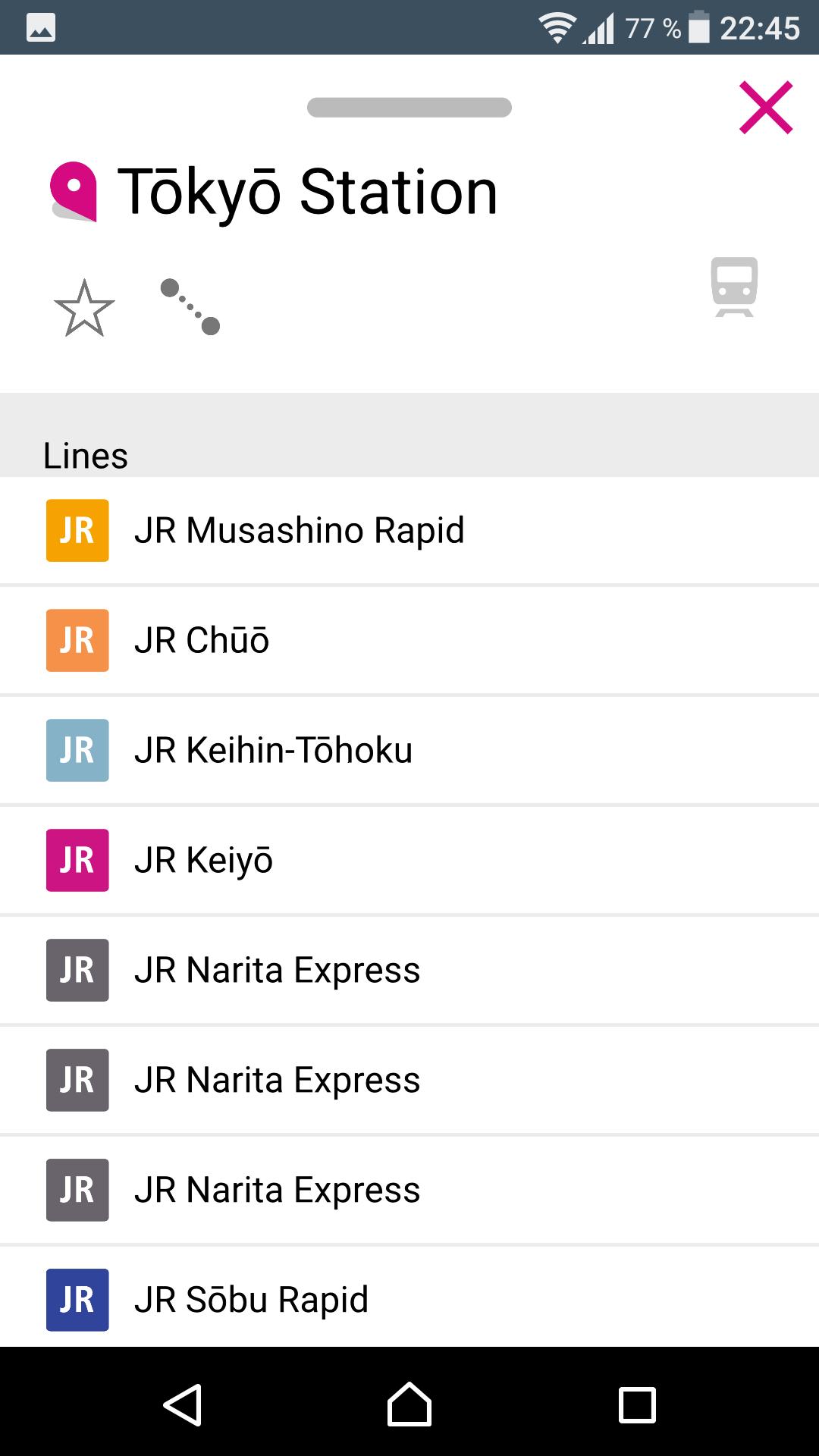Screen dimensions: 819x1456
Task: Click the blue JR Sōbu Rapid badge
Action: pos(77,1300)
